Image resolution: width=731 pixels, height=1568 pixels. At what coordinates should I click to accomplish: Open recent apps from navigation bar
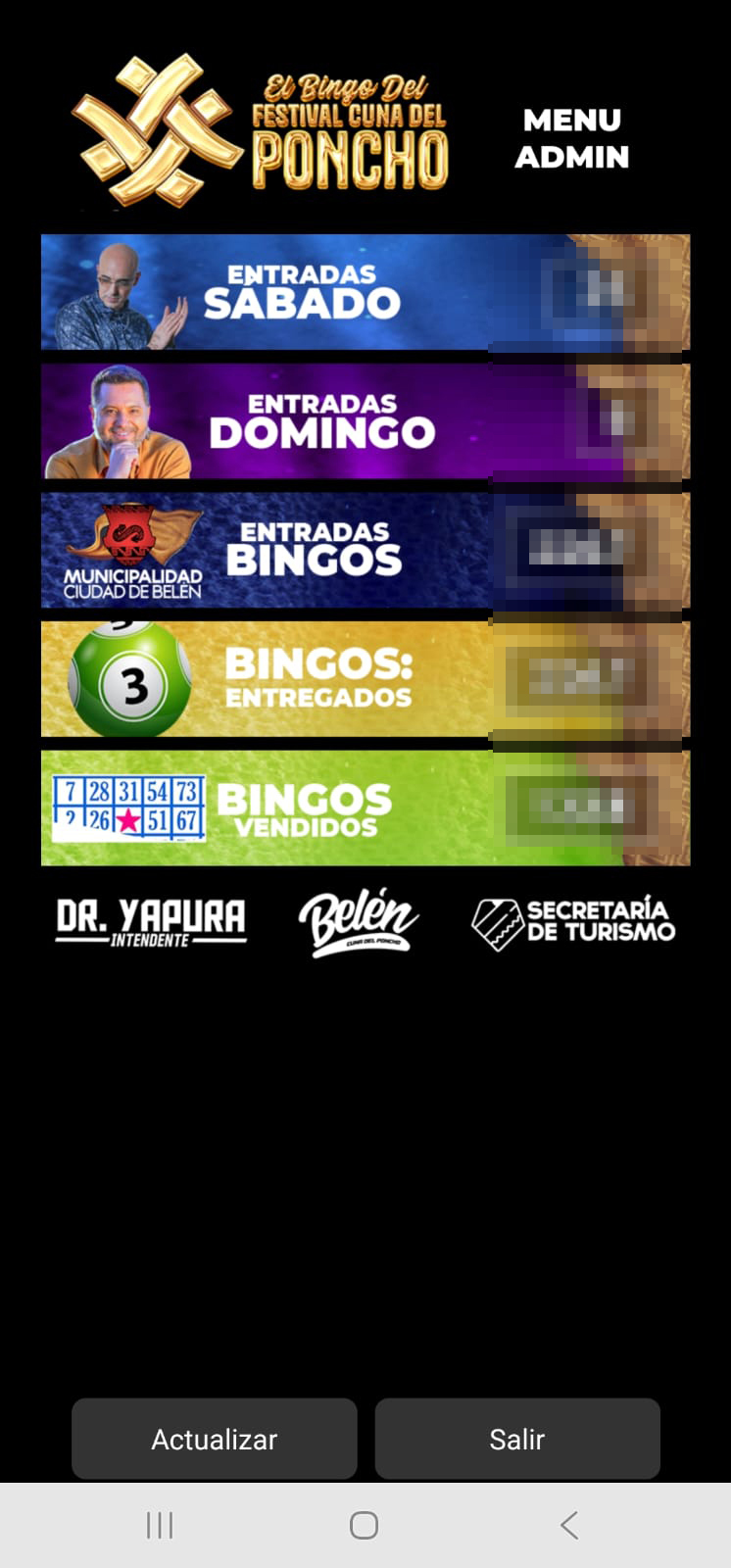coord(160,1525)
